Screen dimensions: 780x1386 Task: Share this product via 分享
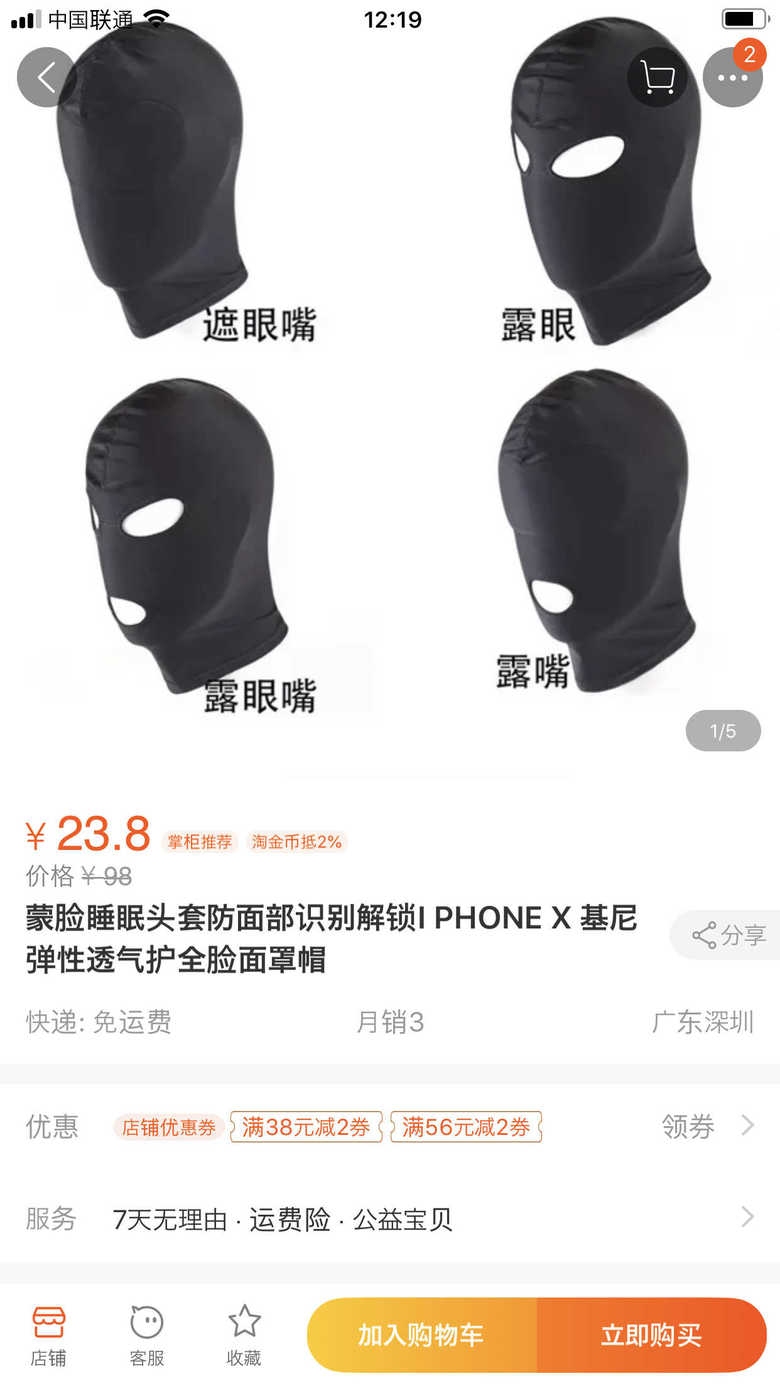coord(728,935)
